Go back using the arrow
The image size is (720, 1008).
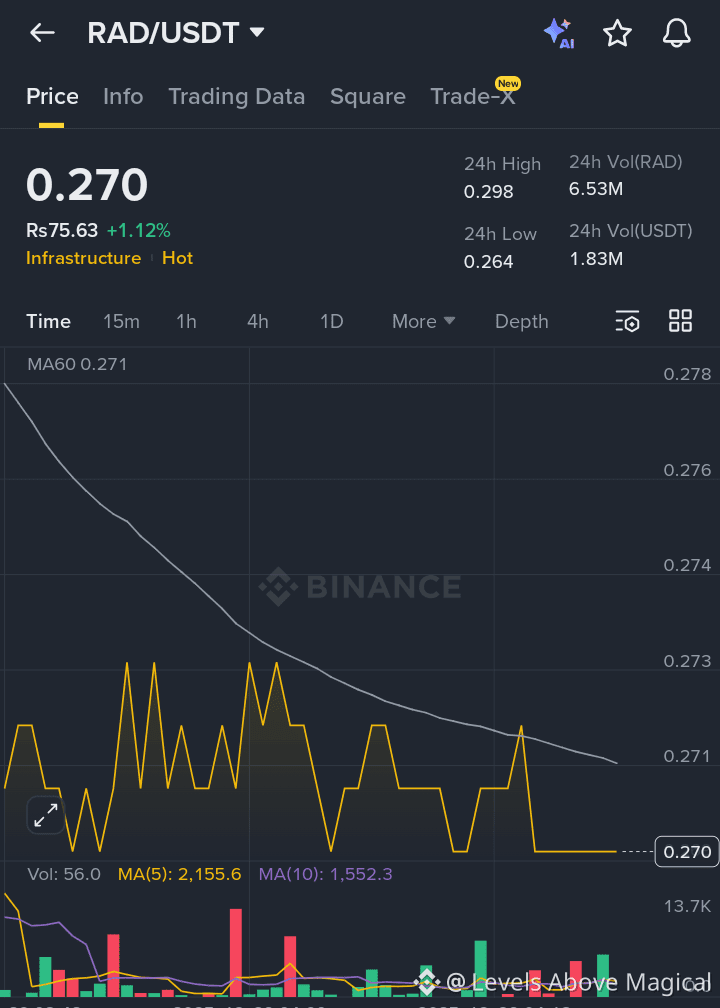[42, 33]
